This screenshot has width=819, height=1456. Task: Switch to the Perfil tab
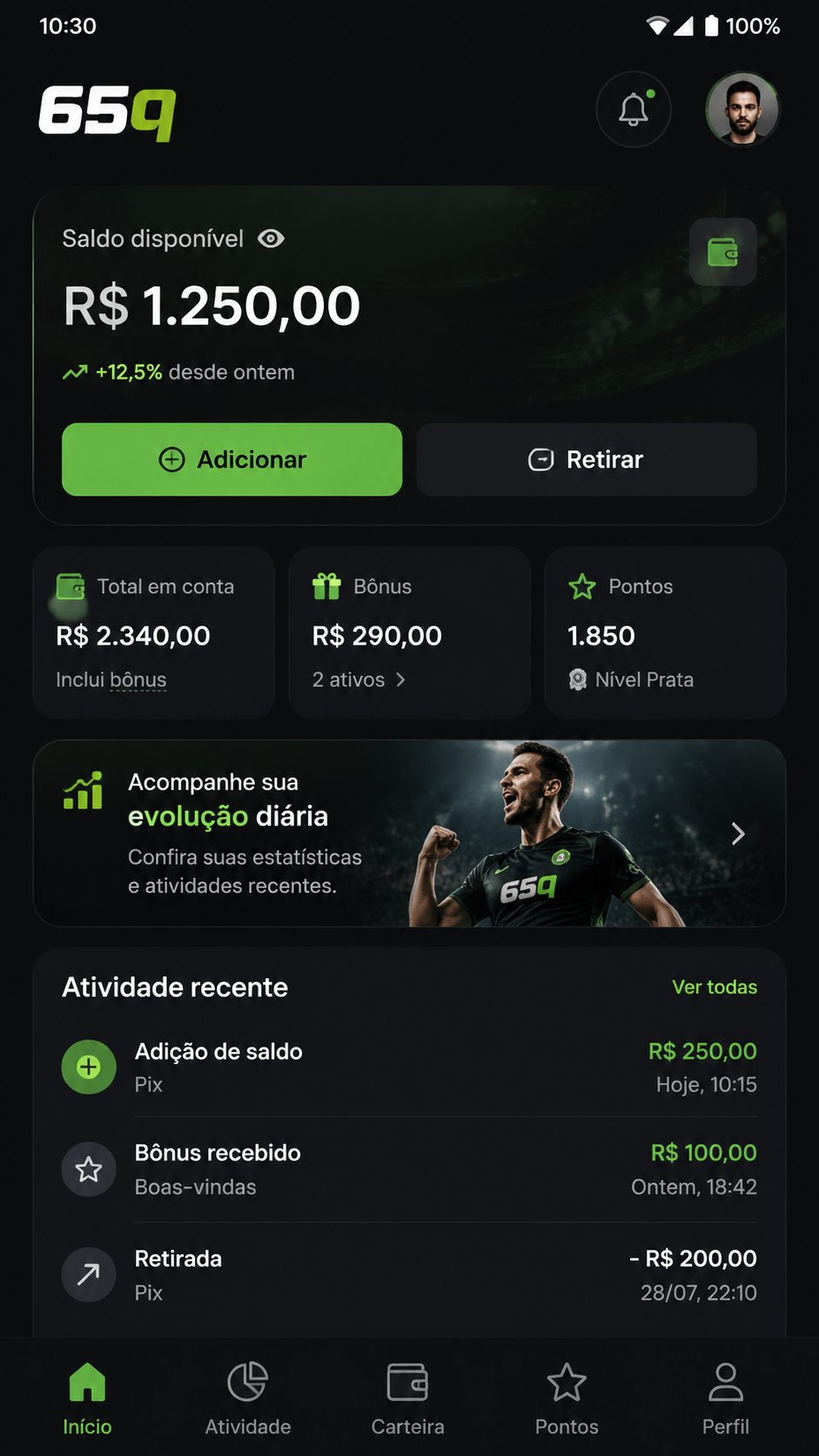726,1398
